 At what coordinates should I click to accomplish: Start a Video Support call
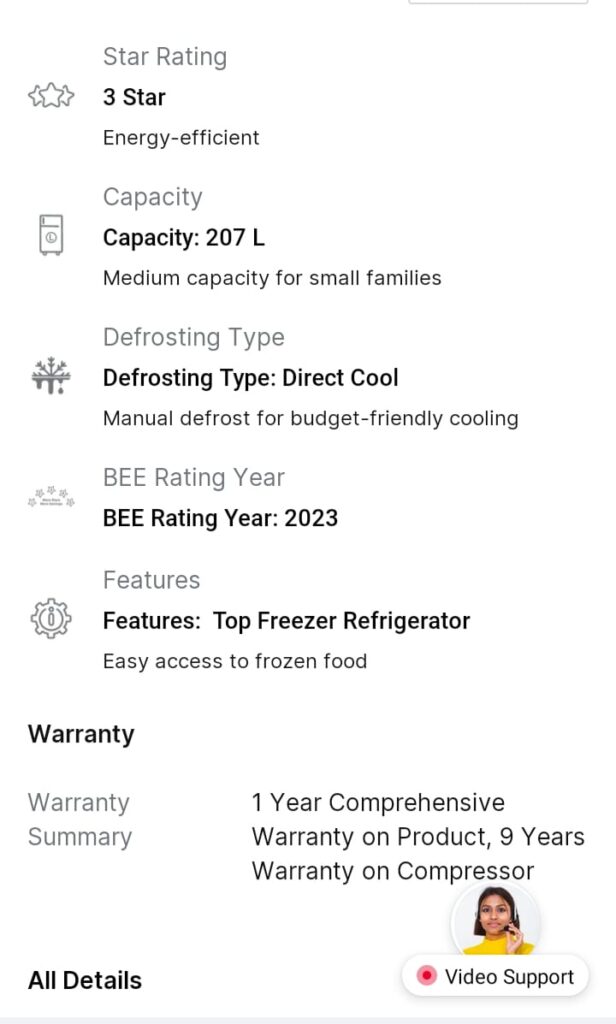(x=496, y=976)
